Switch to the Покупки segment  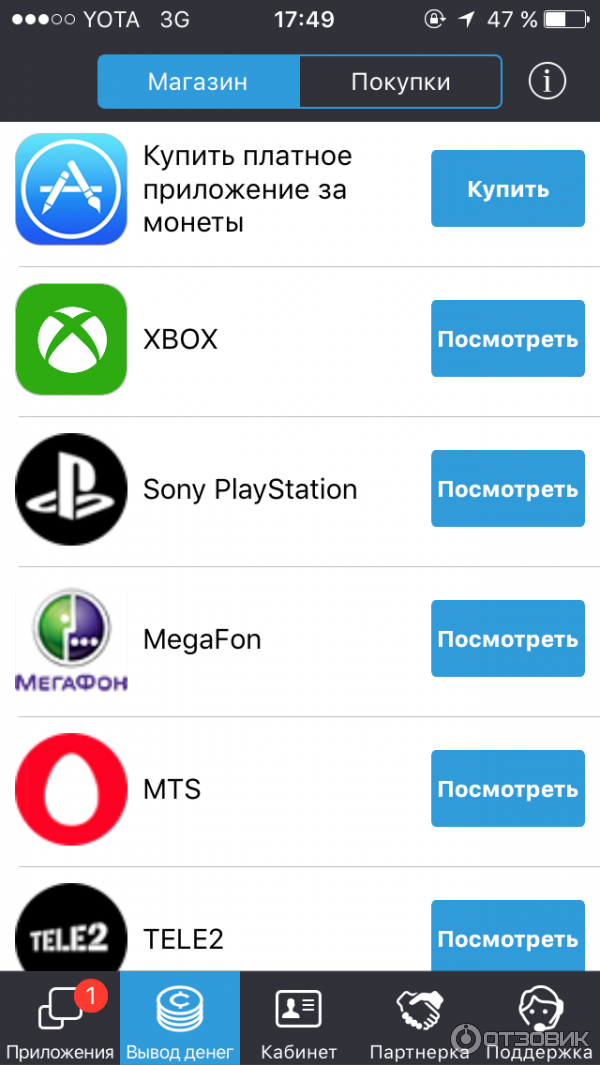(x=400, y=82)
